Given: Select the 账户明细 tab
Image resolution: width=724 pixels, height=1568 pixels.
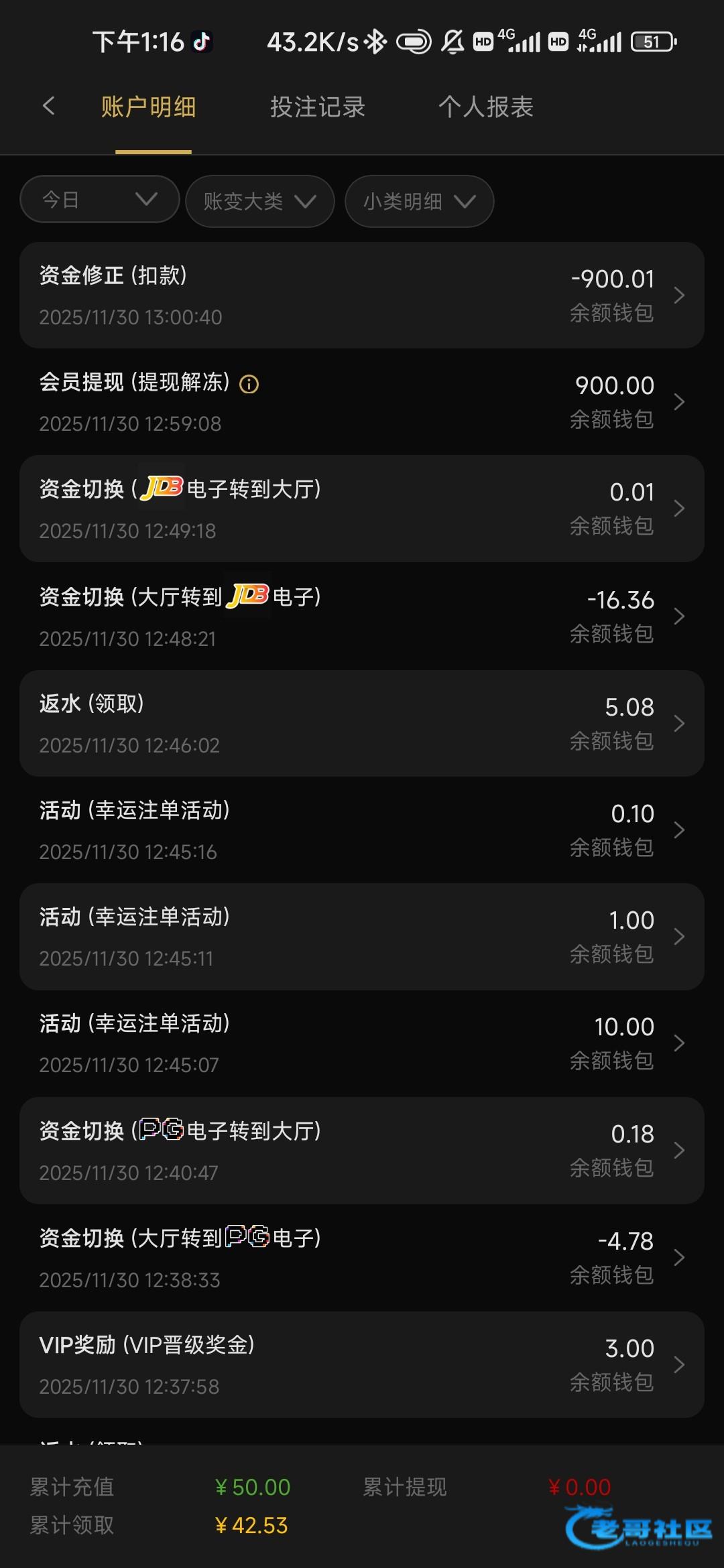Looking at the screenshot, I should tap(149, 107).
